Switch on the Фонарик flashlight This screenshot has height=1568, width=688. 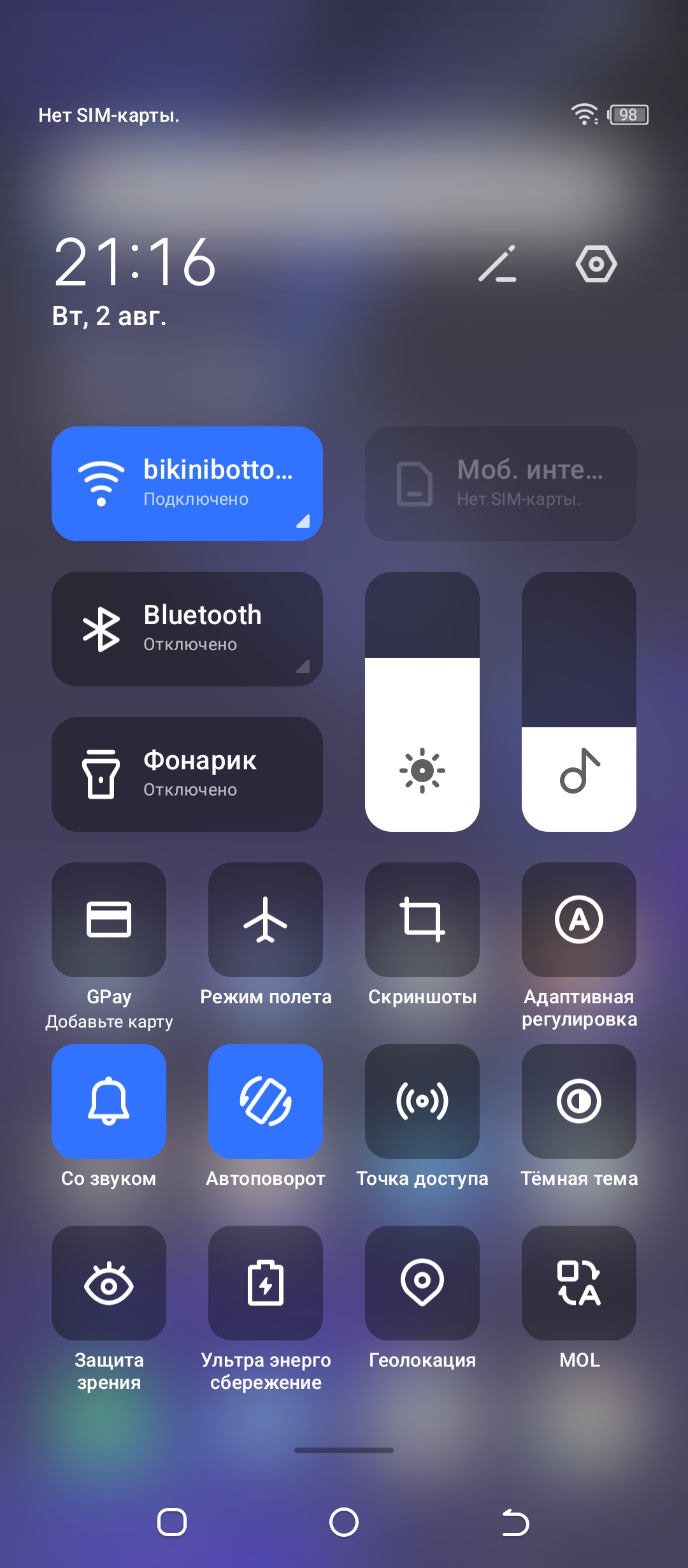tap(187, 774)
